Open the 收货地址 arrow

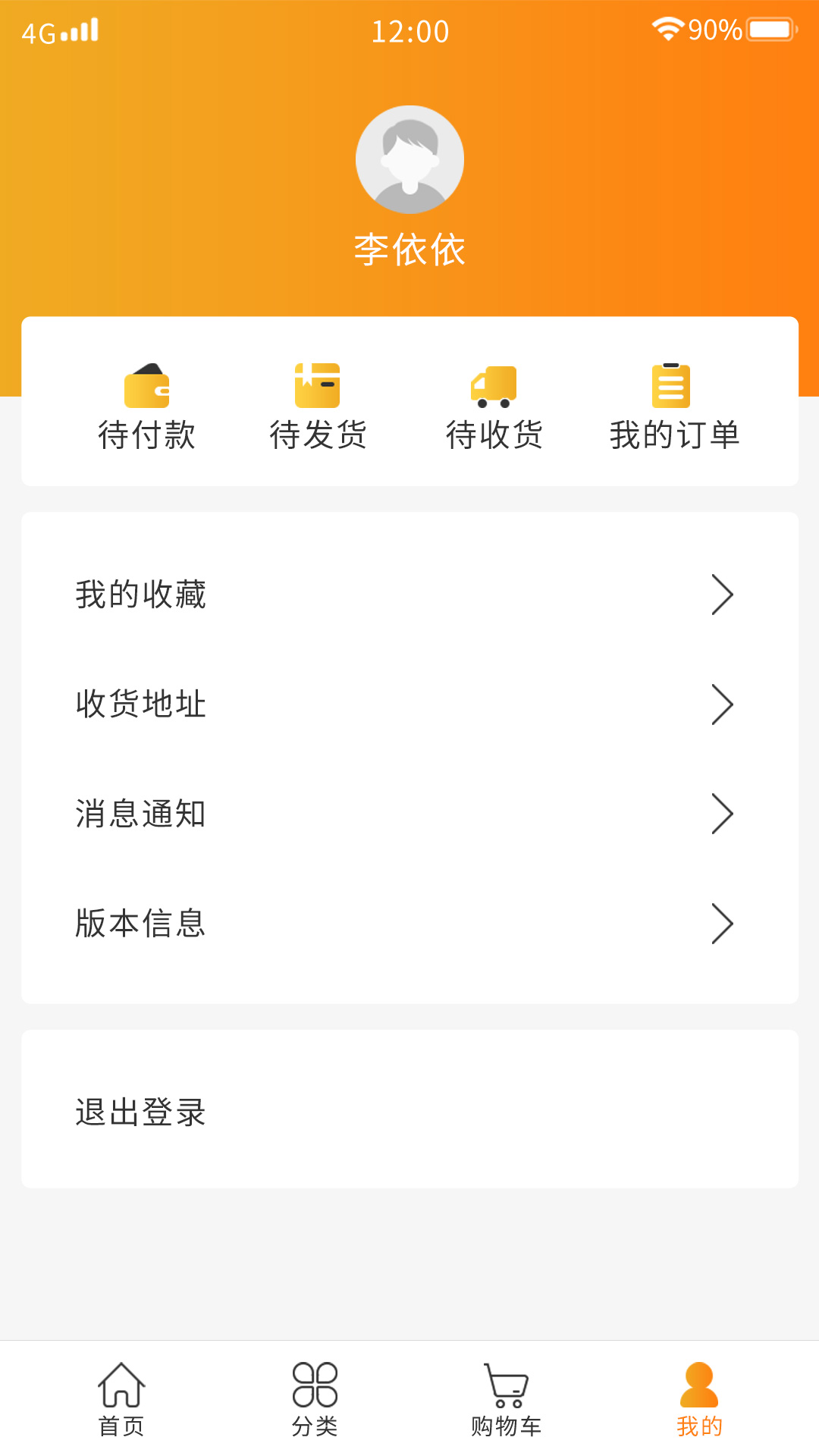(x=722, y=704)
